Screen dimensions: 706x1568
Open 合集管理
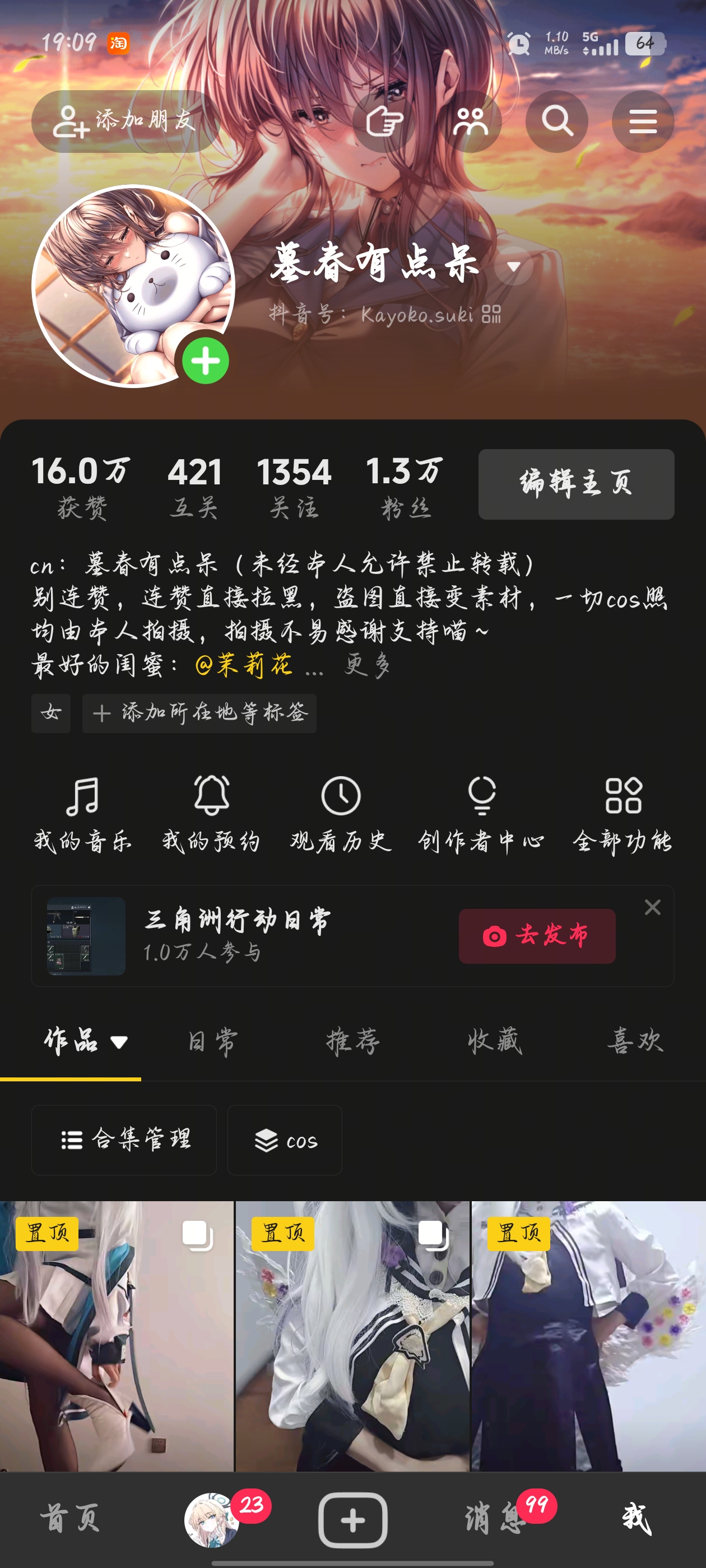124,1140
